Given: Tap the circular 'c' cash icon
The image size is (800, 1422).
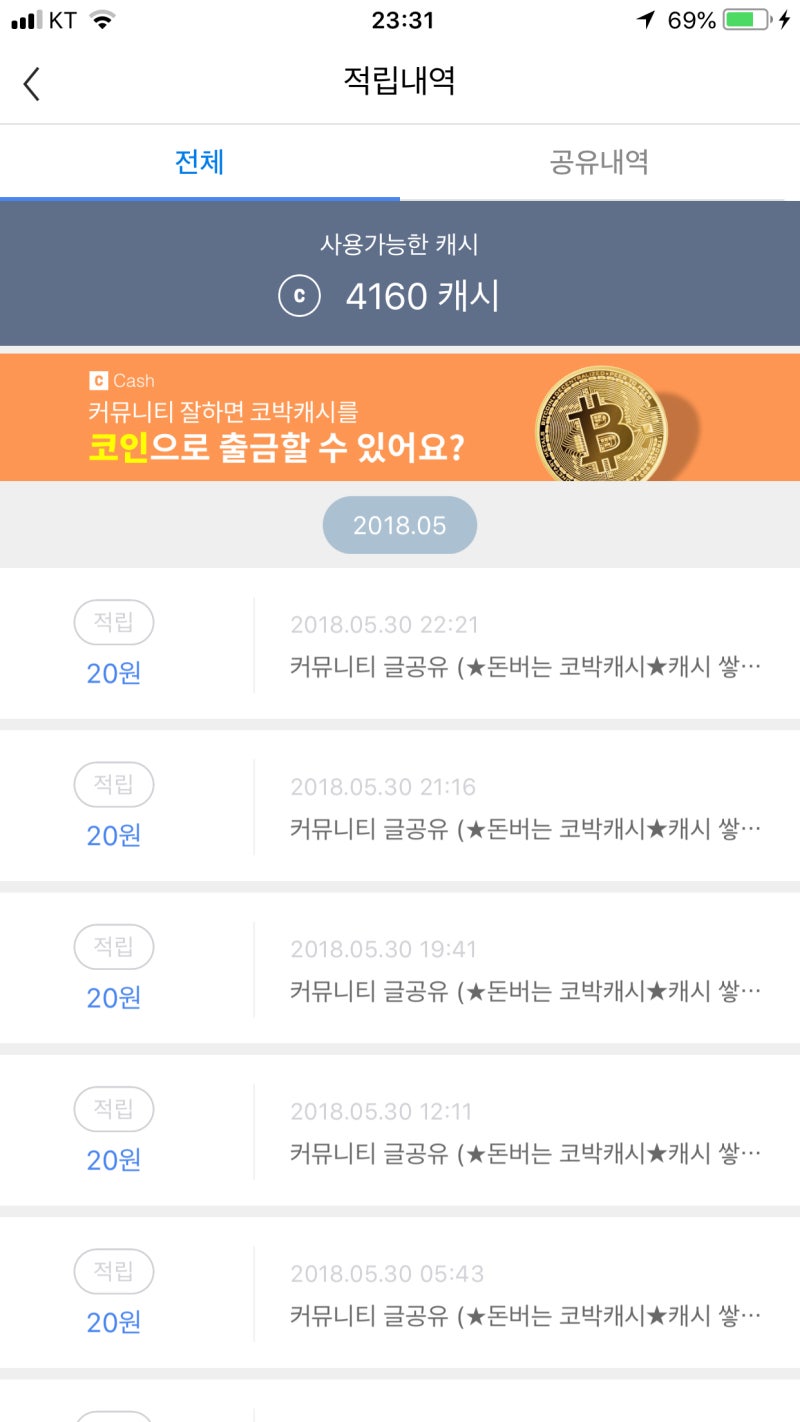Looking at the screenshot, I should pyautogui.click(x=298, y=295).
